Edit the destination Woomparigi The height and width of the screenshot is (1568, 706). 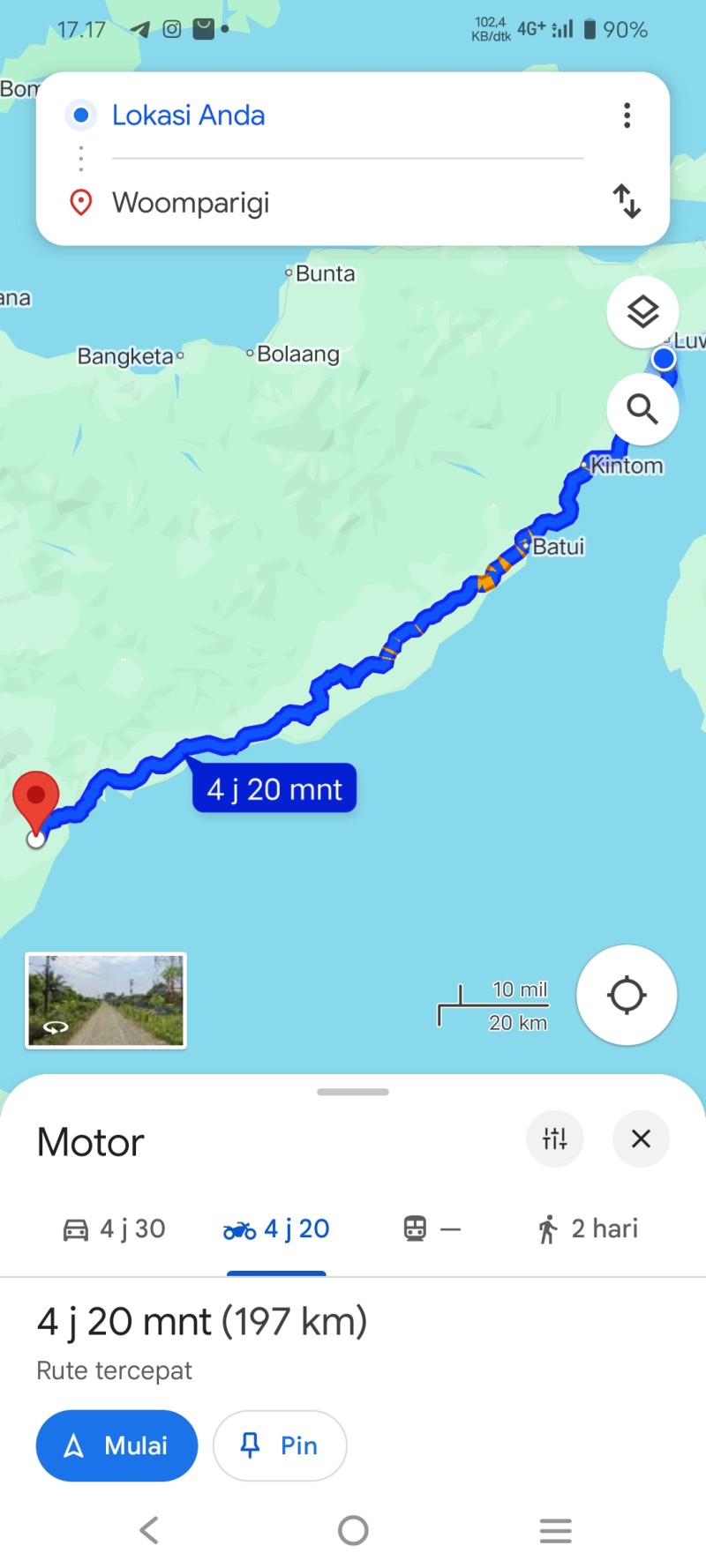(x=347, y=203)
